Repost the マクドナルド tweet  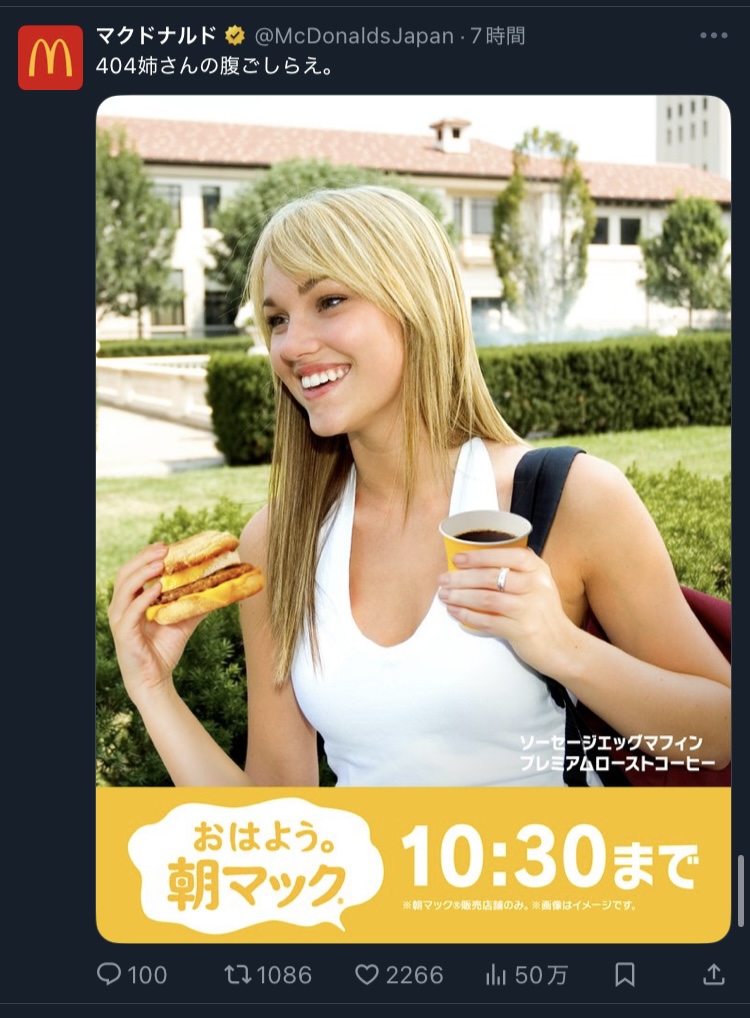238,974
